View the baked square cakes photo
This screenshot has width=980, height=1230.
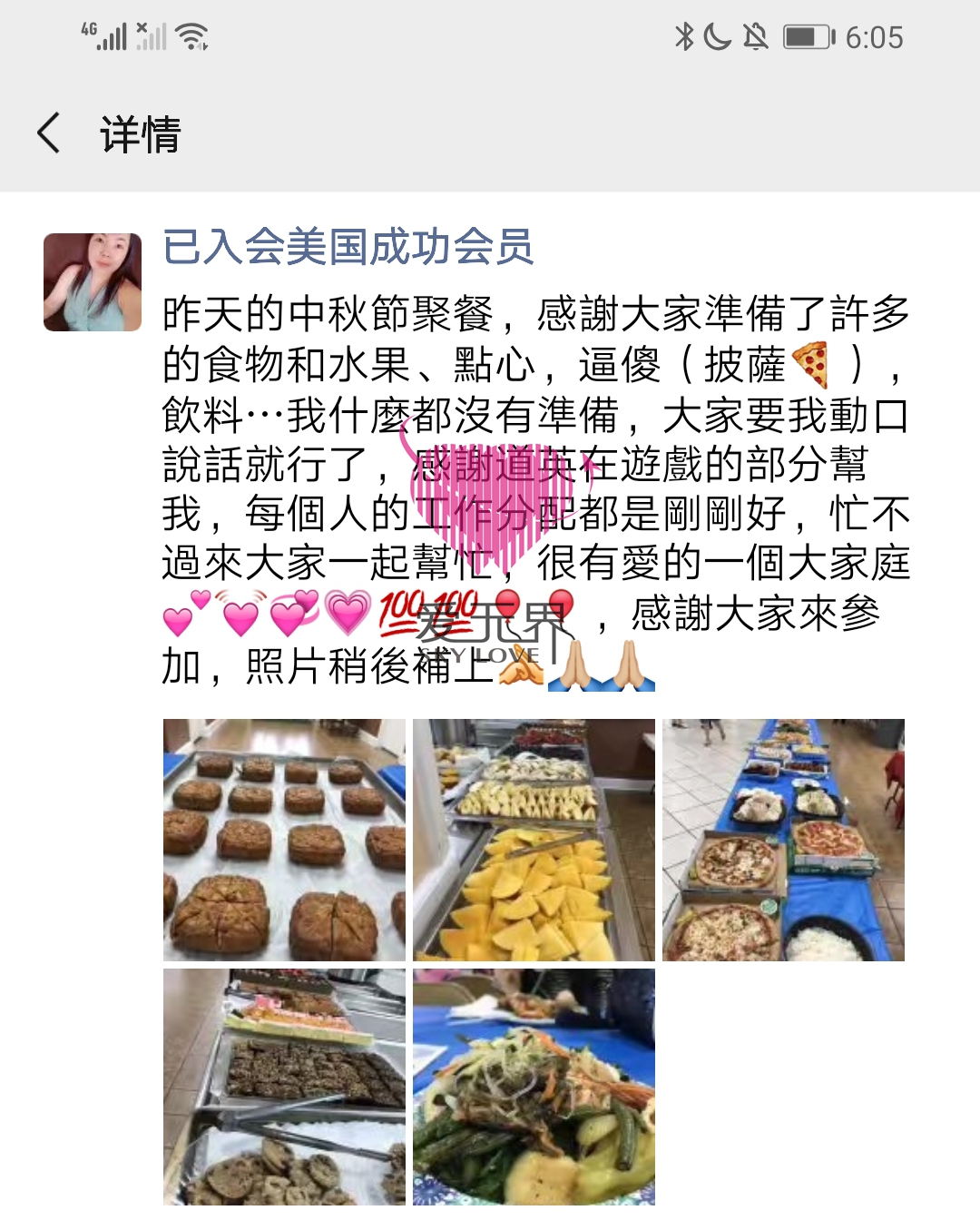(x=284, y=840)
